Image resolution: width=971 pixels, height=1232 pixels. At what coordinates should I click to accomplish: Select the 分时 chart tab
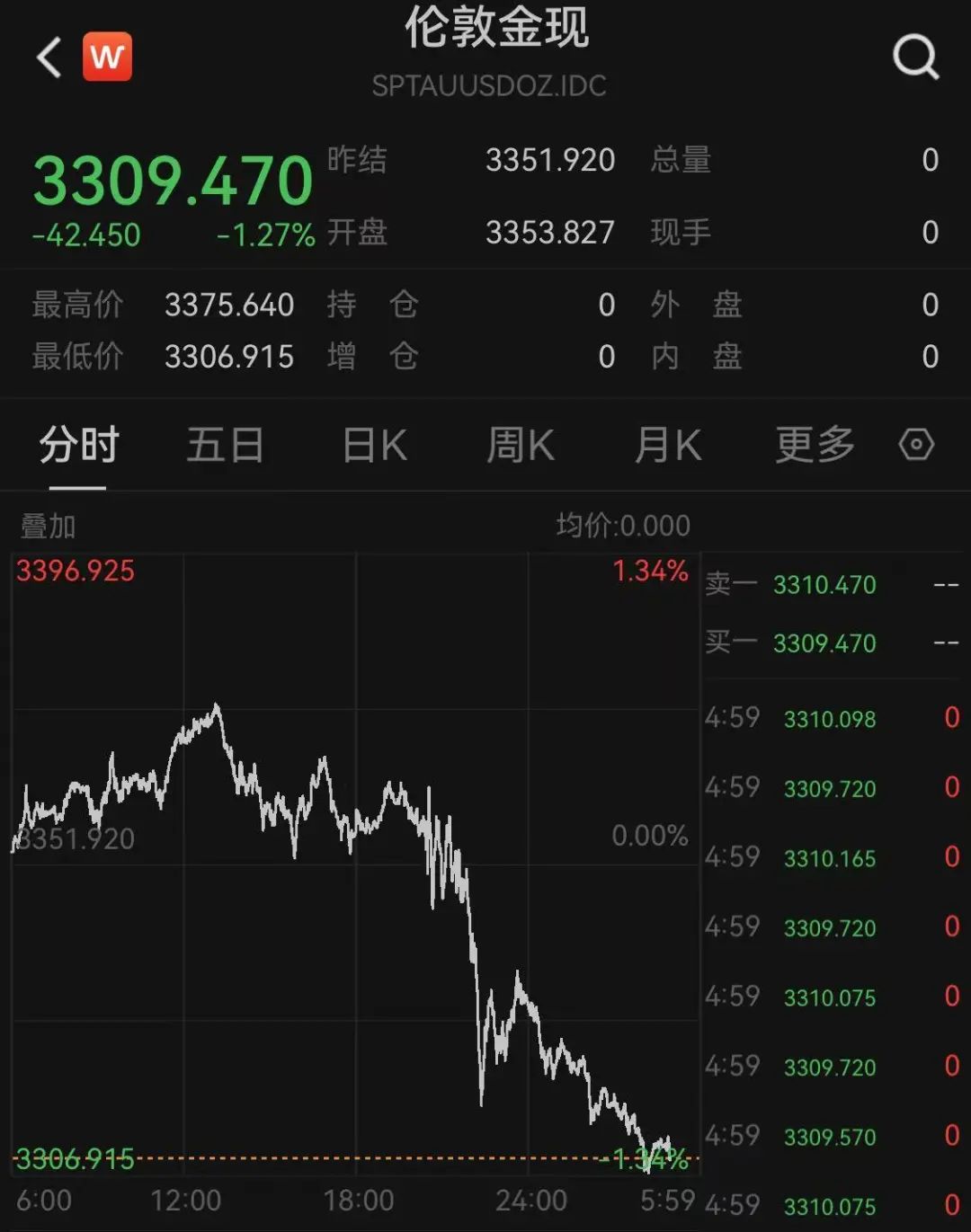tap(78, 445)
